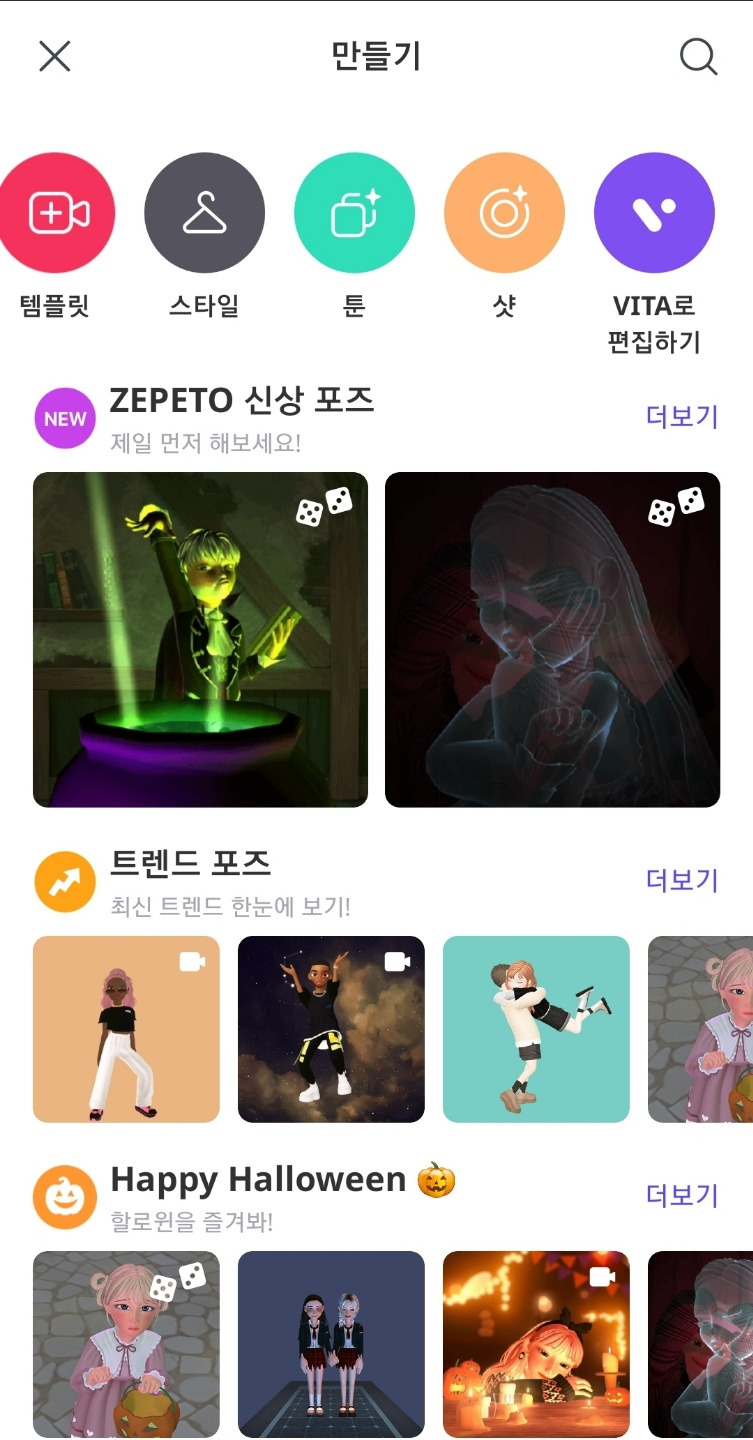
Task: Open VITA로 편집하기
Action: [654, 213]
